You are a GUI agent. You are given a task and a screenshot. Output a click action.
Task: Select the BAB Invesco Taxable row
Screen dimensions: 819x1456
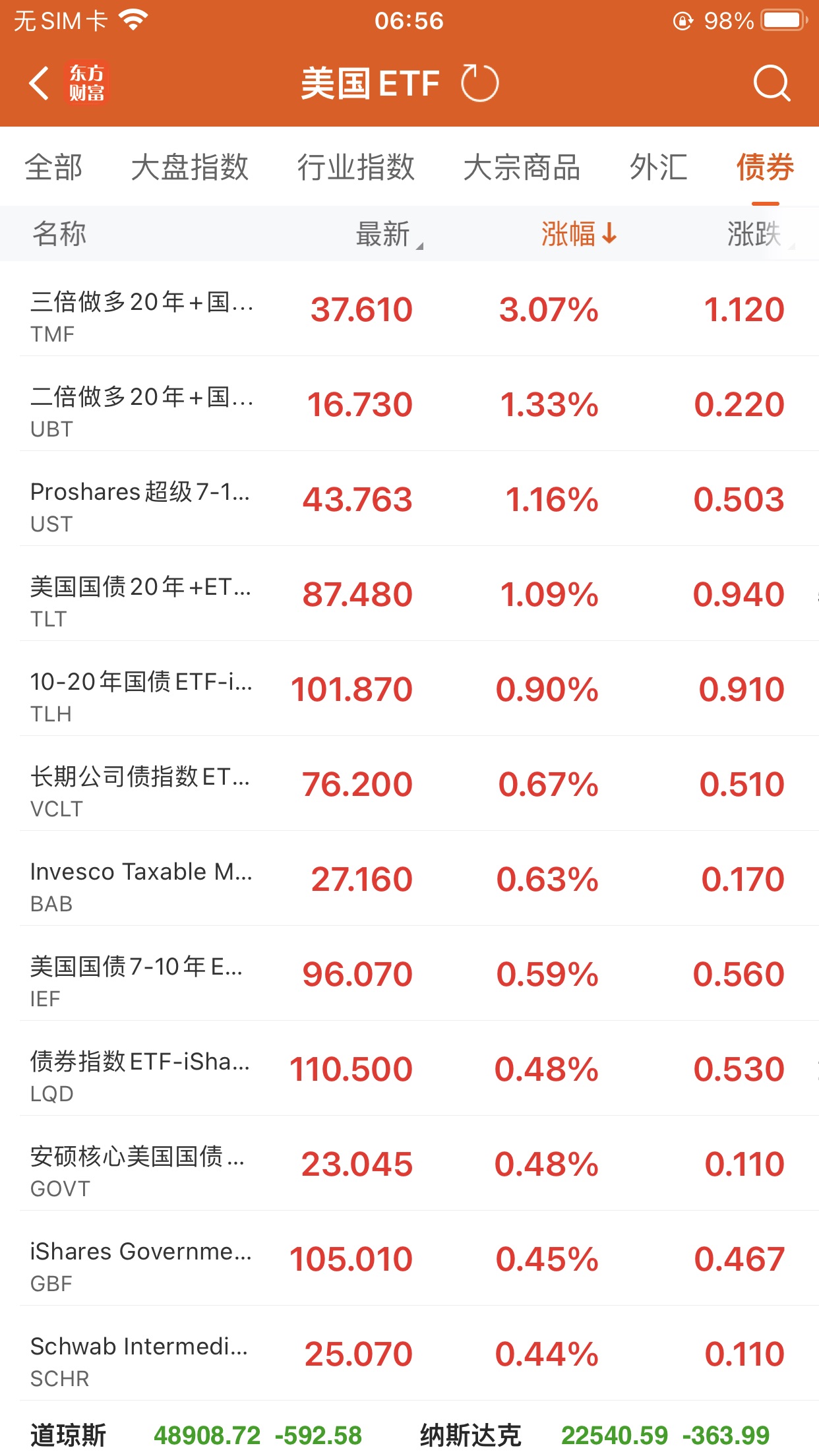pos(409,879)
